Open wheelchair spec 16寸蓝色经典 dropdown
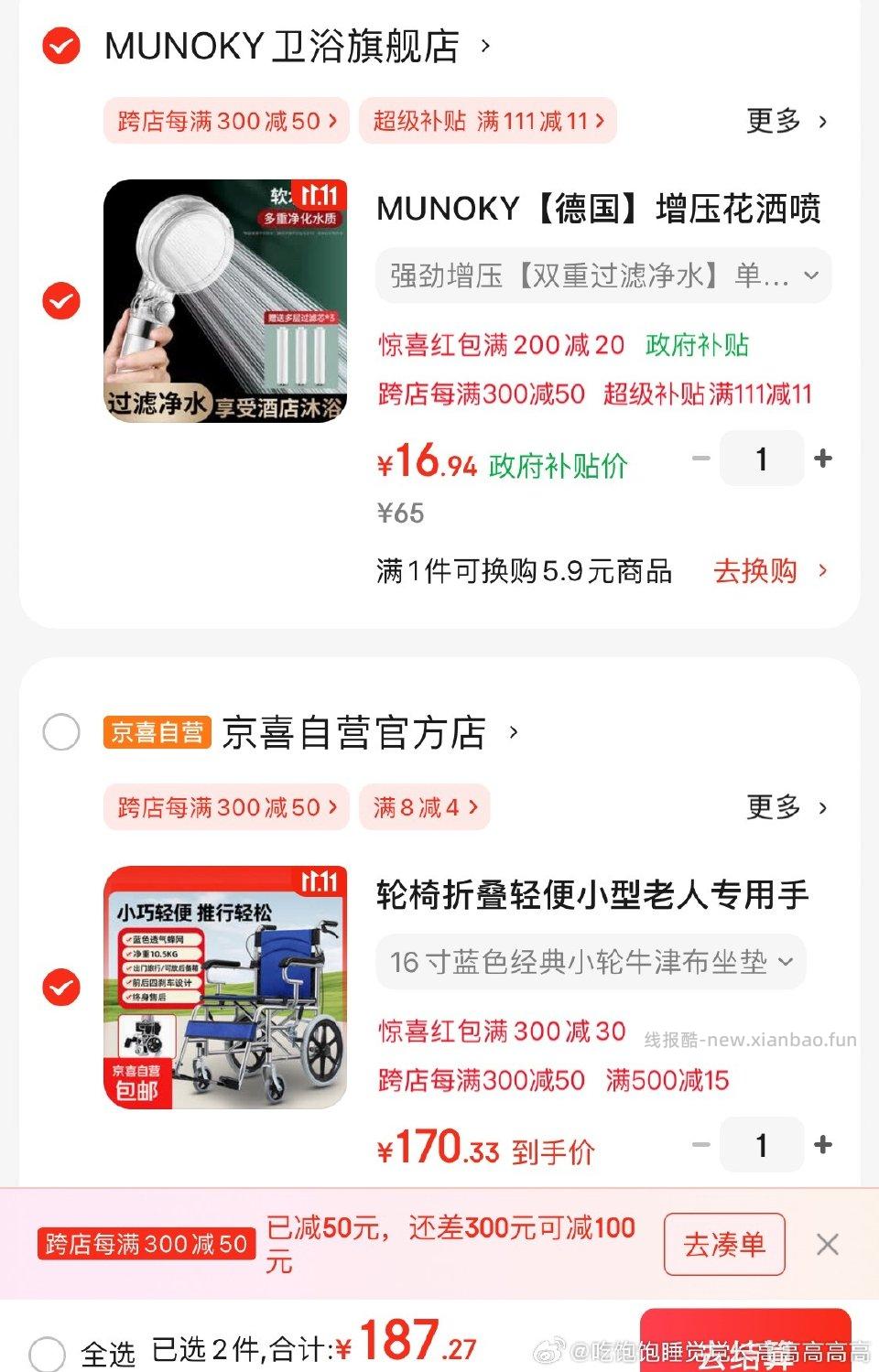The image size is (879, 1372). (591, 961)
